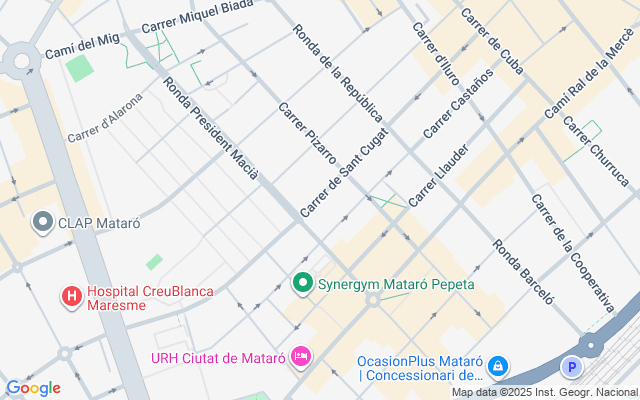Open Hospital CreuBlanca Maresme marker
640x400 pixels.
tap(72, 297)
